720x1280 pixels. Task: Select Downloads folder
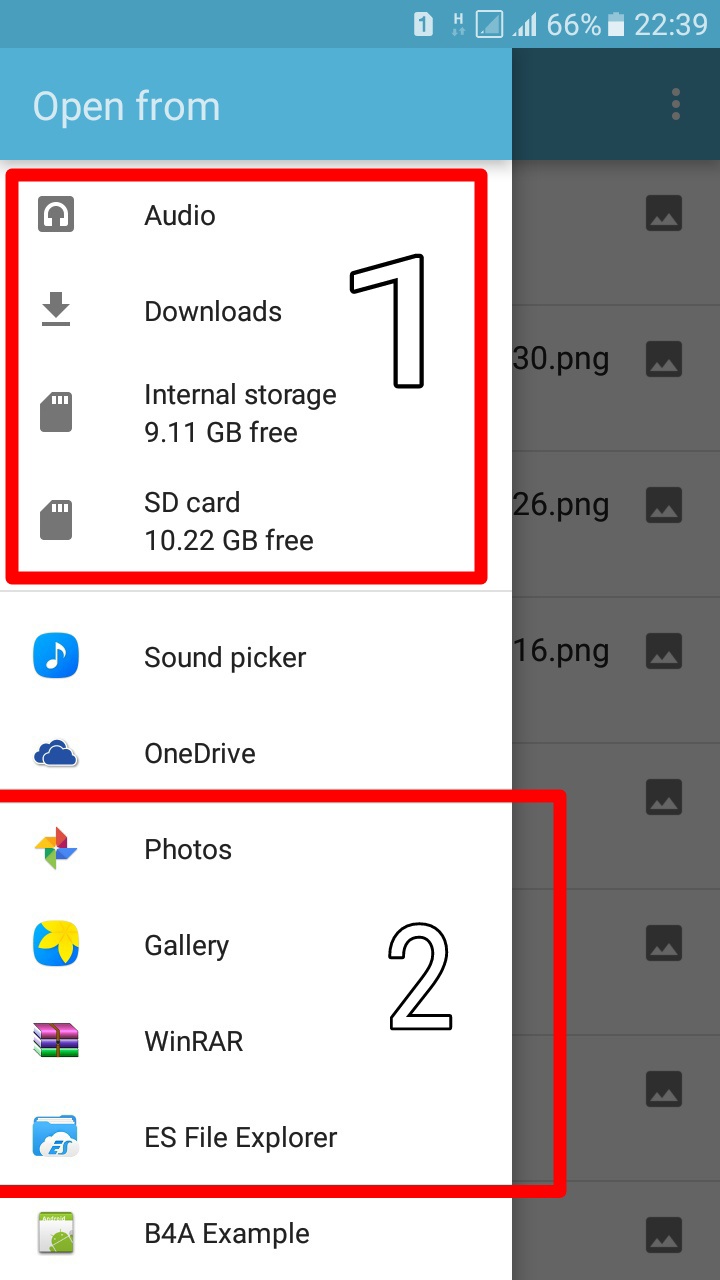(212, 311)
